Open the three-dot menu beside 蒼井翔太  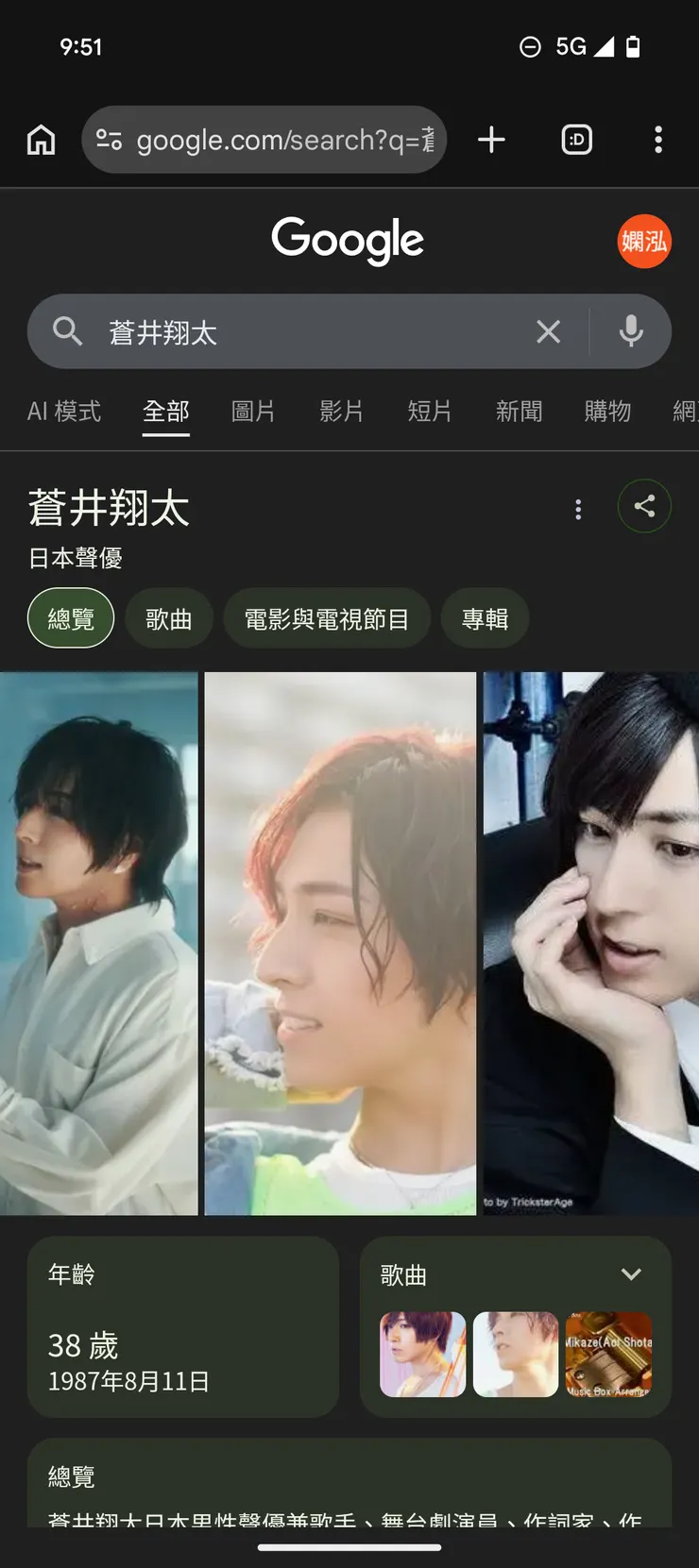point(577,509)
